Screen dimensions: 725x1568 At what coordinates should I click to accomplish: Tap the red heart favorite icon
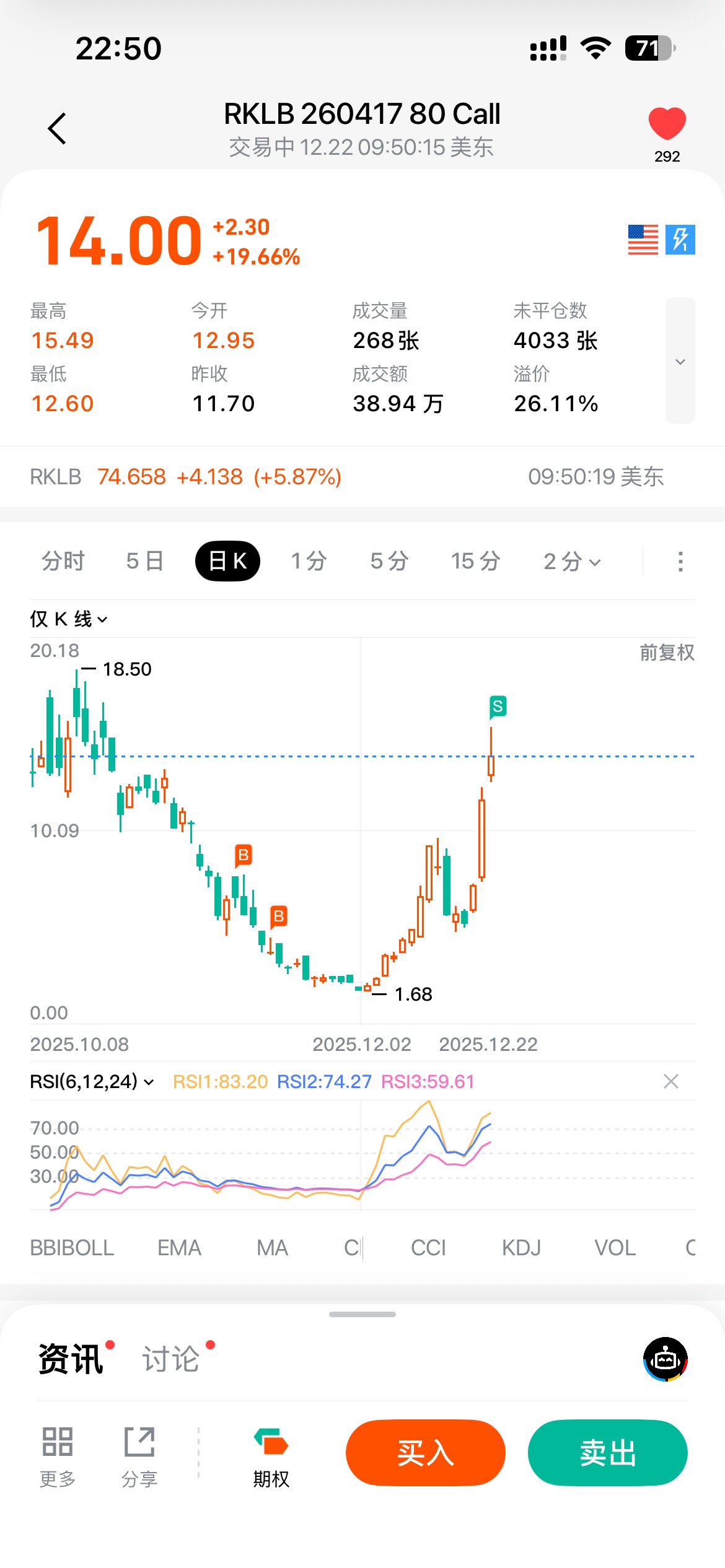pyautogui.click(x=667, y=124)
